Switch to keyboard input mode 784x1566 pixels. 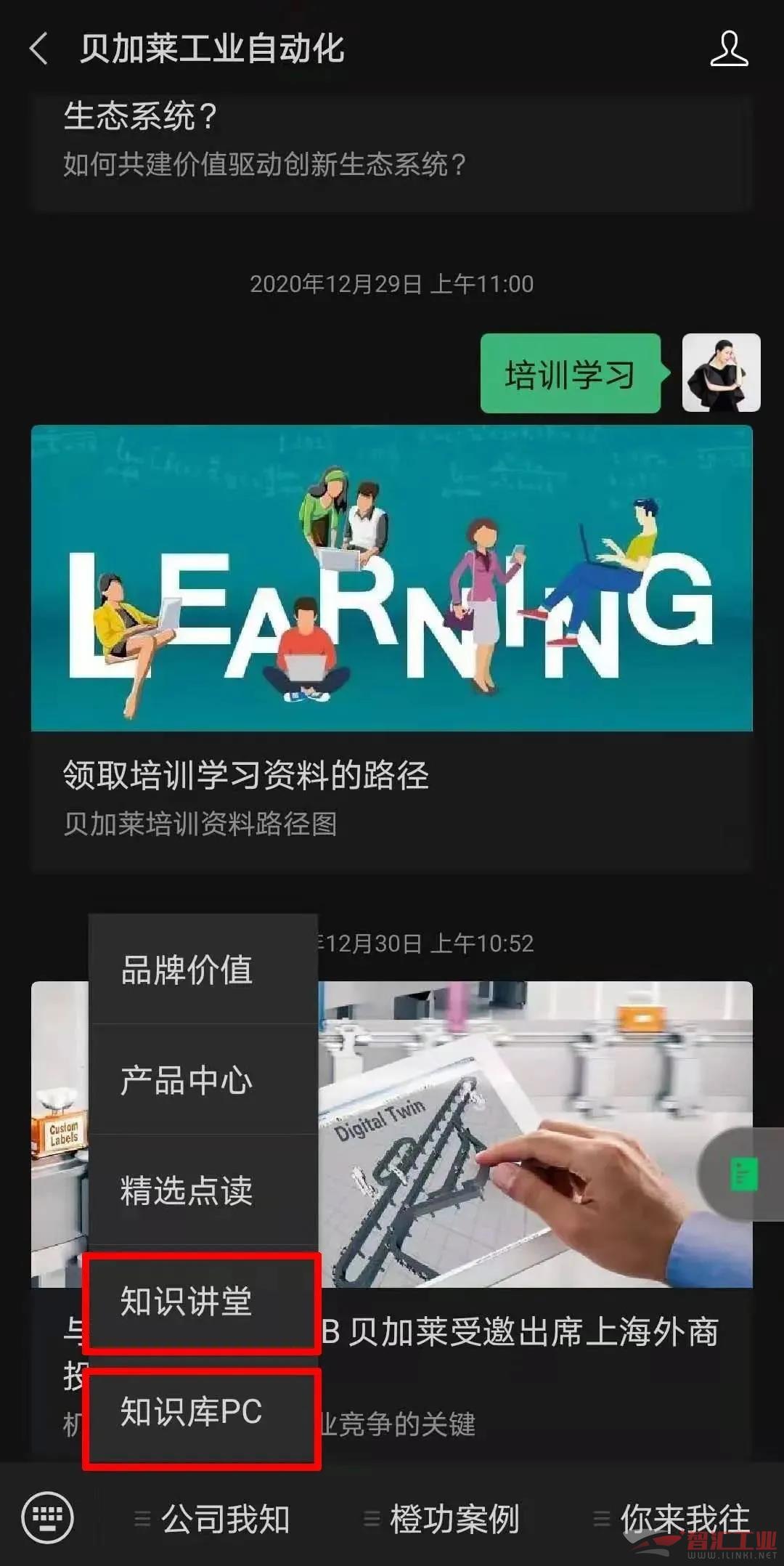pos(48,1517)
